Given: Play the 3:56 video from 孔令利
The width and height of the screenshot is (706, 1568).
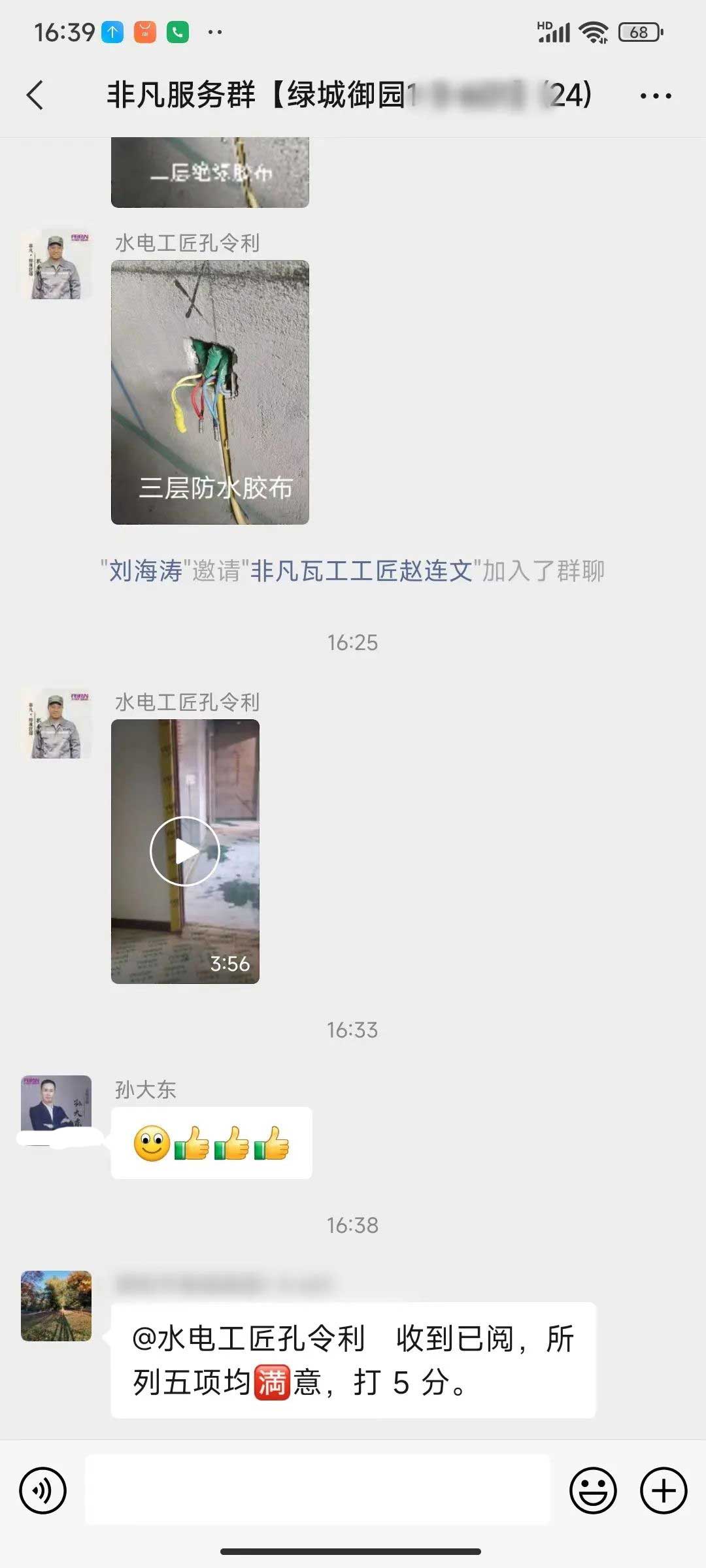Looking at the screenshot, I should (x=185, y=851).
